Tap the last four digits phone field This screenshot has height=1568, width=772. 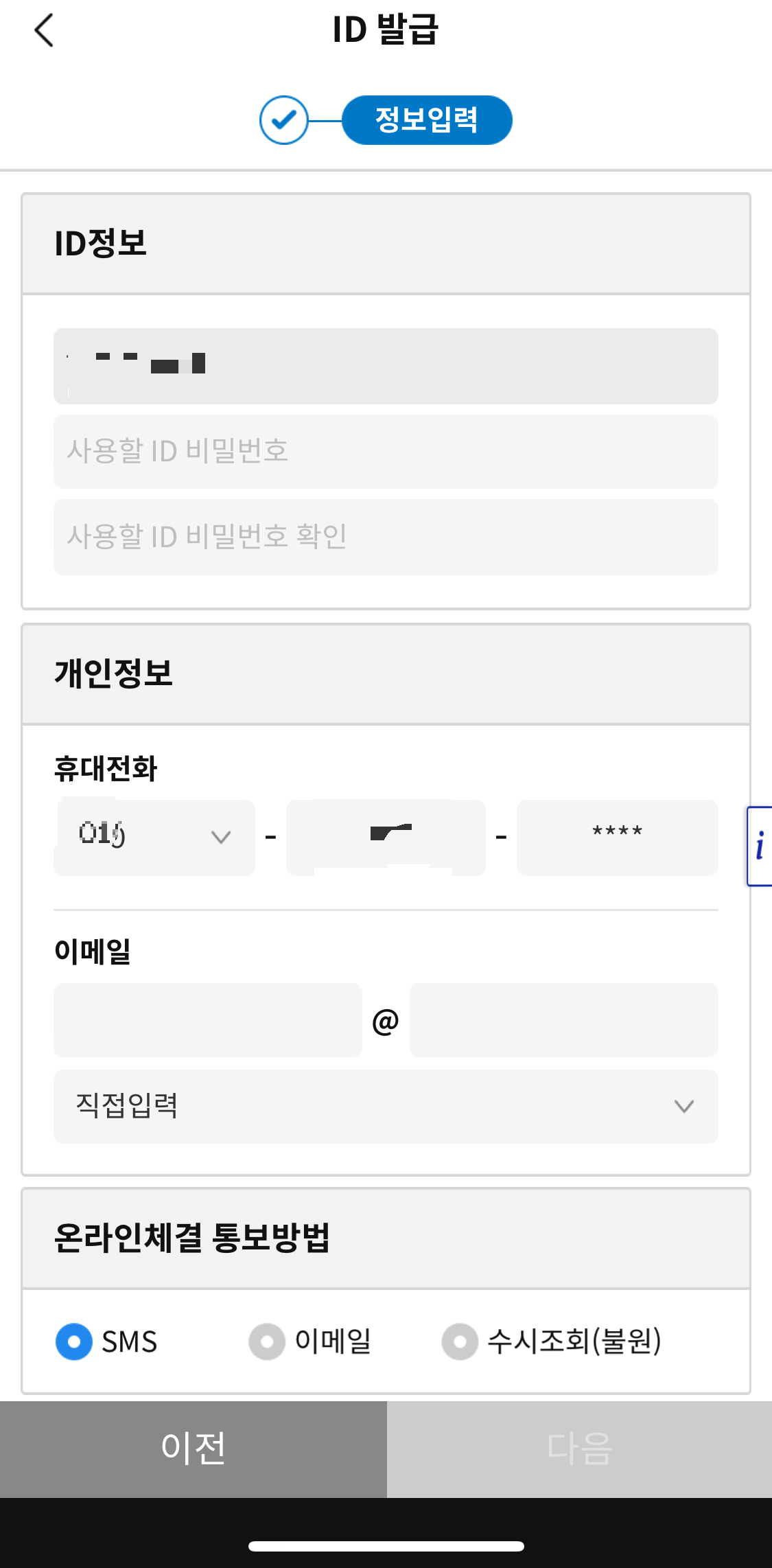tap(617, 838)
